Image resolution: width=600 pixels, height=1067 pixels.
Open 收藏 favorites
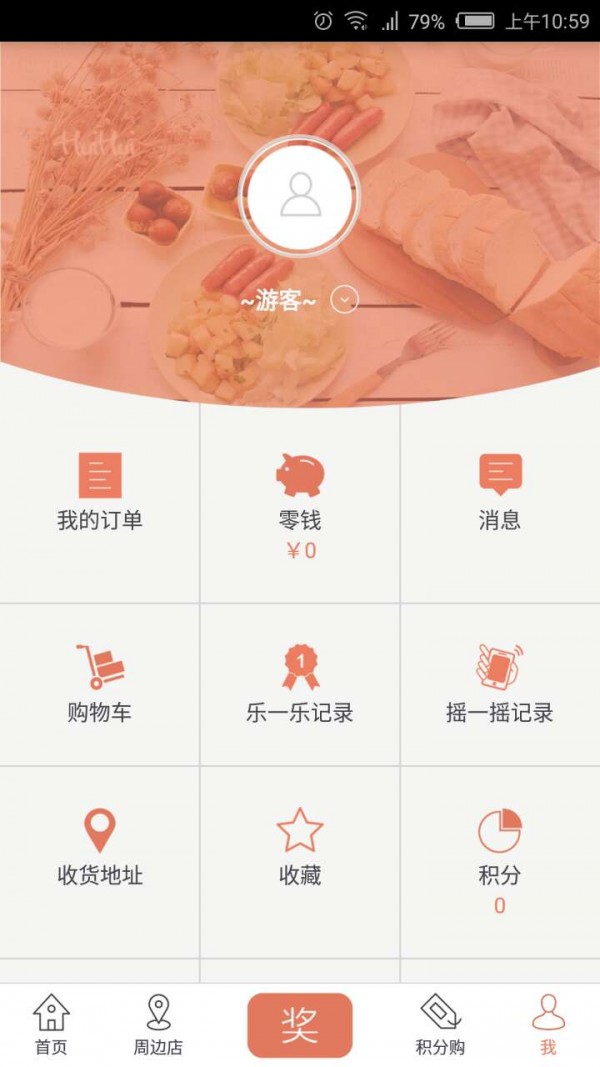pyautogui.click(x=300, y=848)
